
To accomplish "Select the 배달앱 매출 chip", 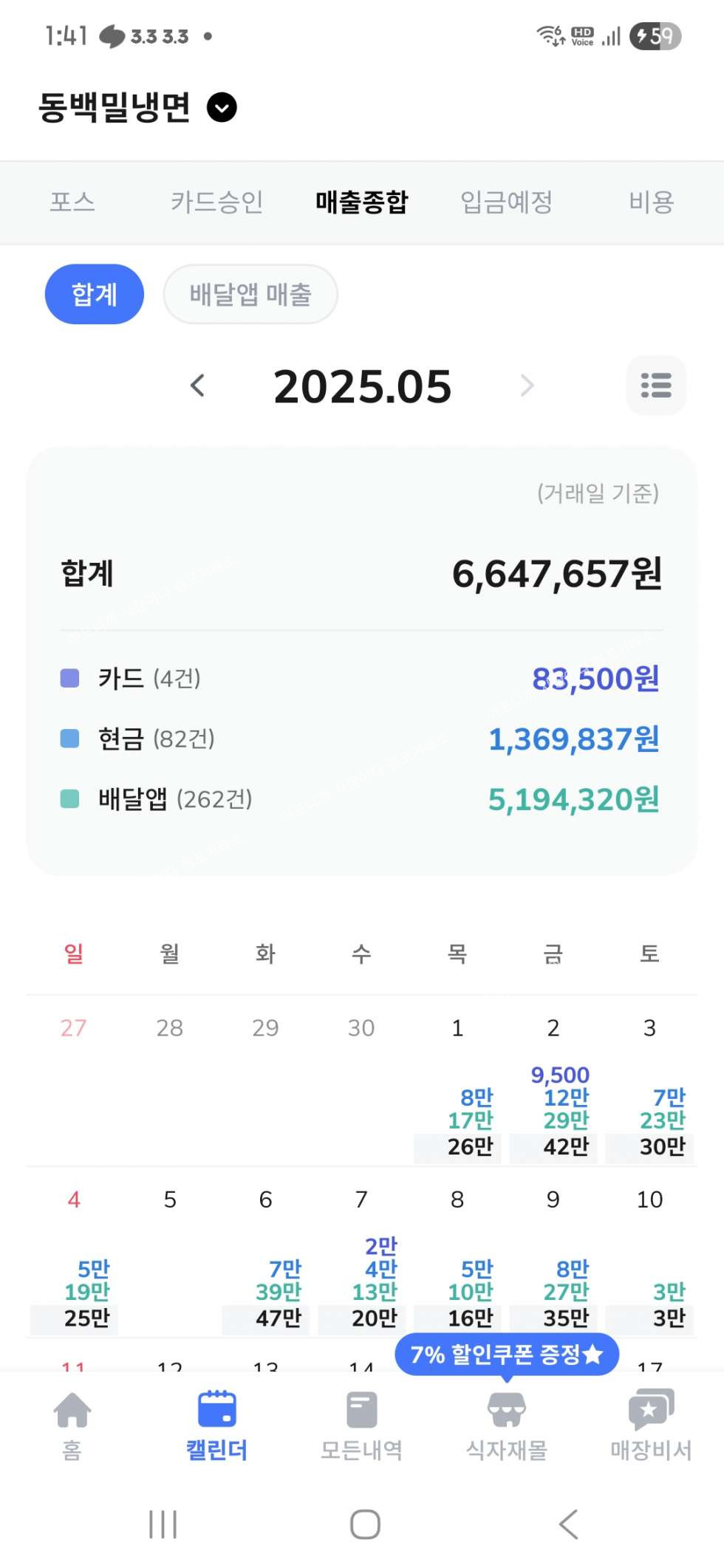I will 250,294.
